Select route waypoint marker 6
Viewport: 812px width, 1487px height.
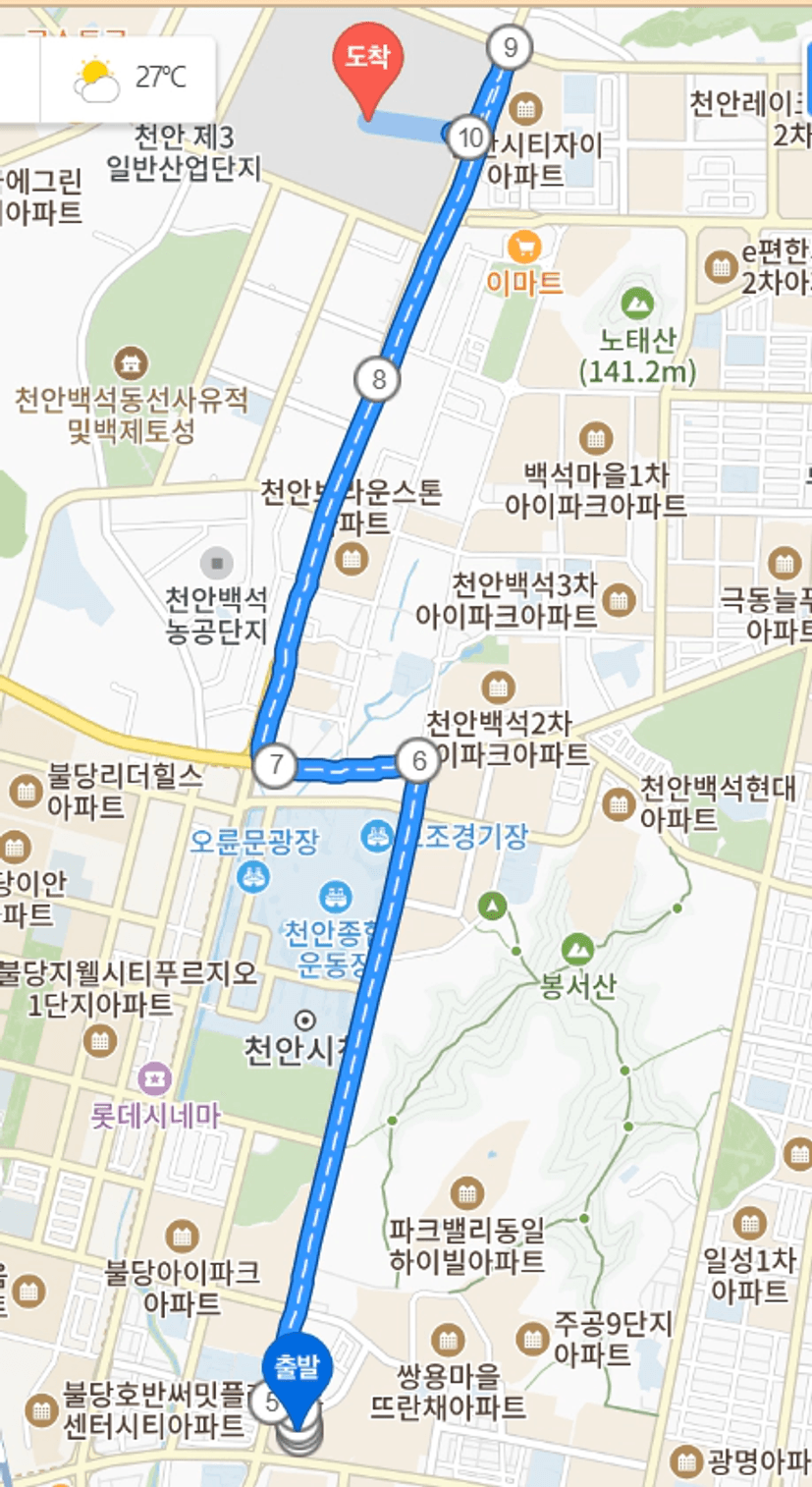(419, 761)
